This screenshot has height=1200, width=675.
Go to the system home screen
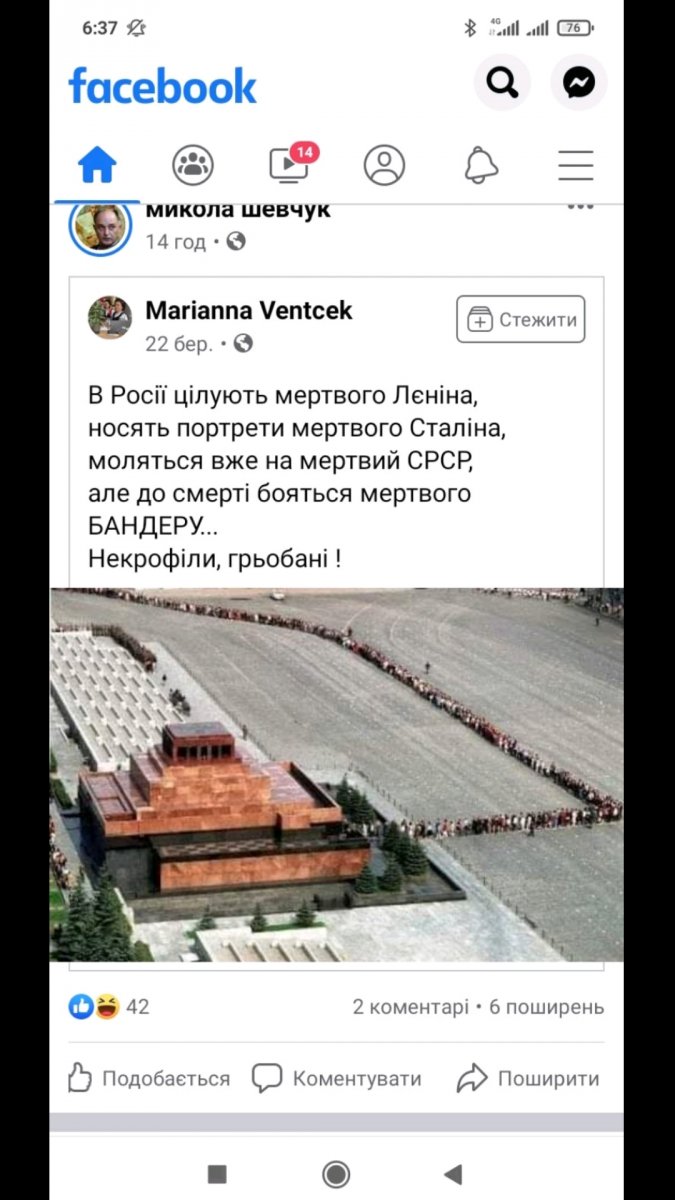tap(336, 1174)
